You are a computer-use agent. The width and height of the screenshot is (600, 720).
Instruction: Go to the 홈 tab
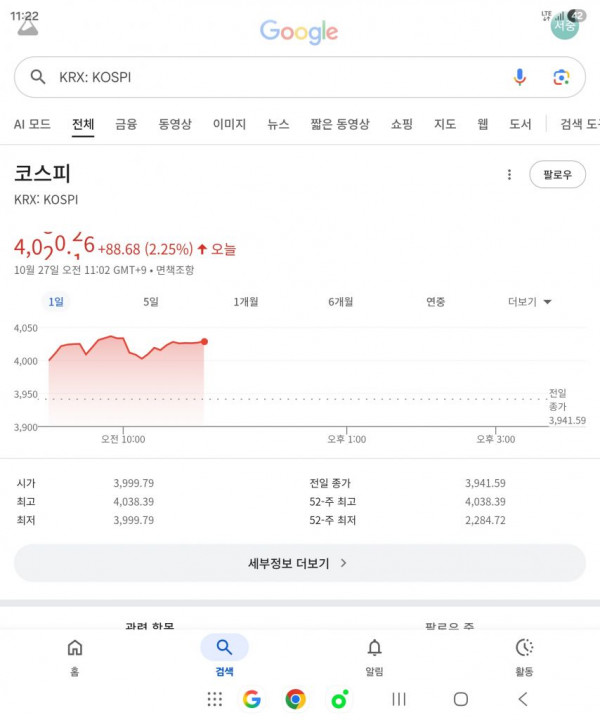tap(75, 656)
